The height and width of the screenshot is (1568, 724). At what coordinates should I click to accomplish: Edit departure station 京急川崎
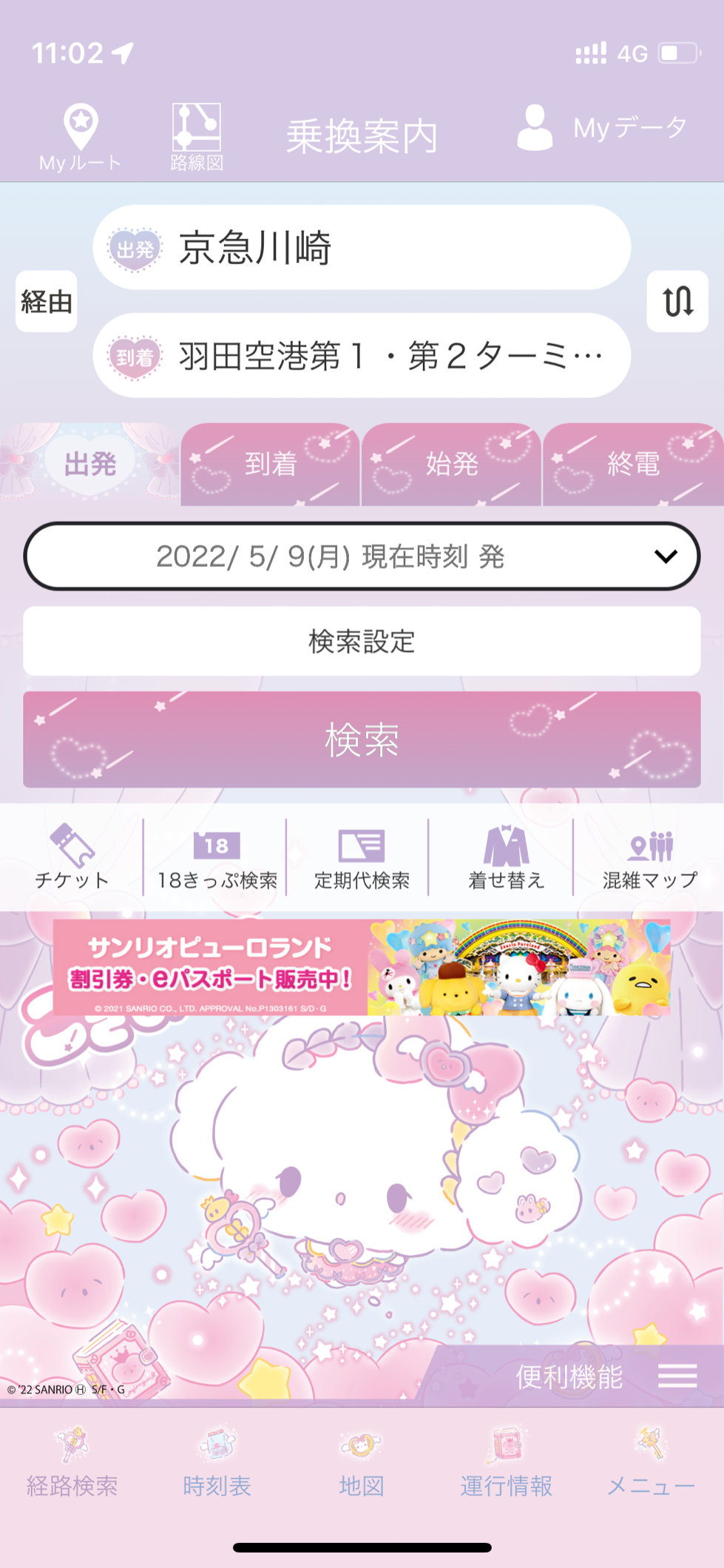(362, 247)
